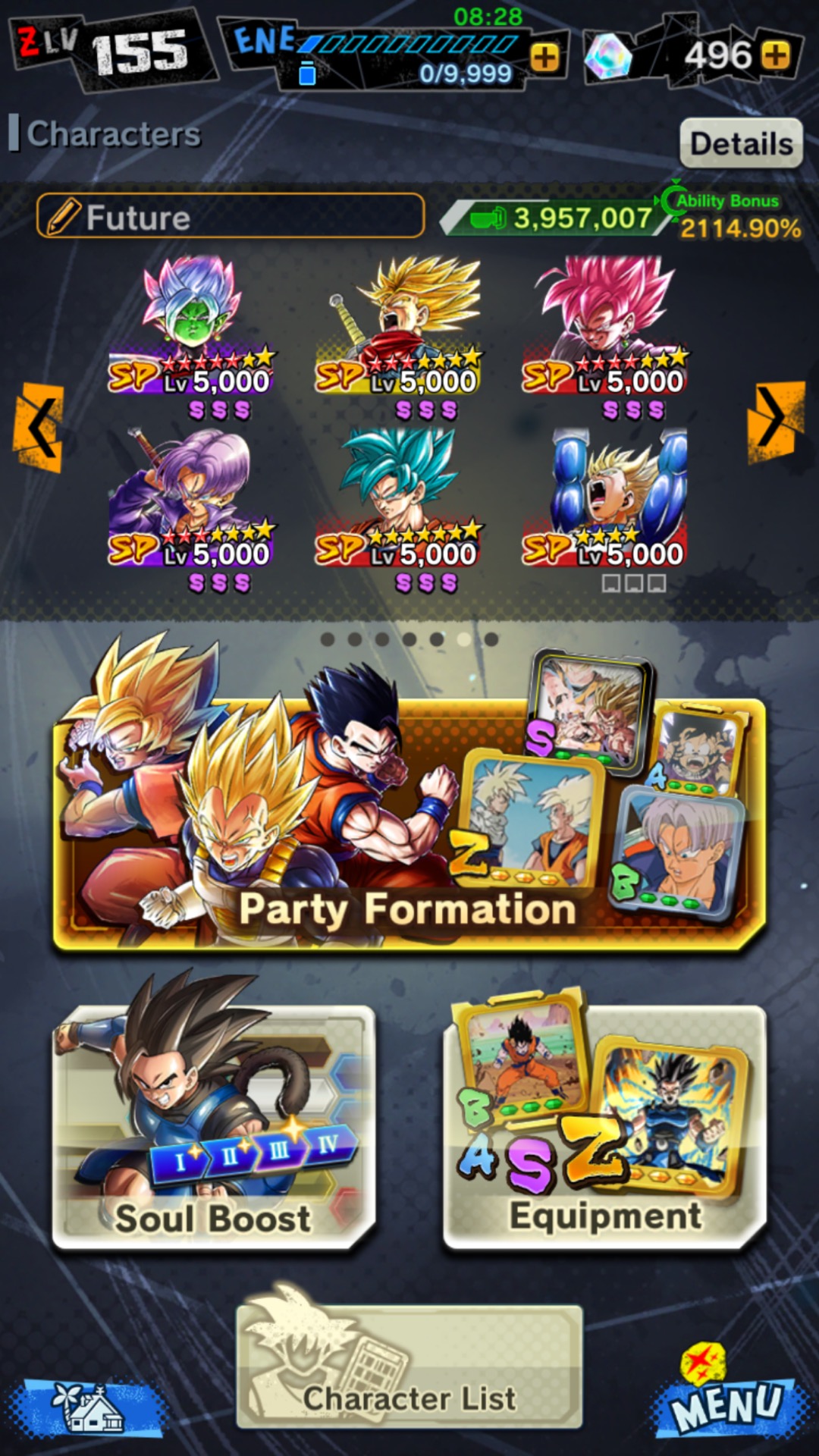Open Soul Boost
The height and width of the screenshot is (1456, 819).
tap(214, 1126)
